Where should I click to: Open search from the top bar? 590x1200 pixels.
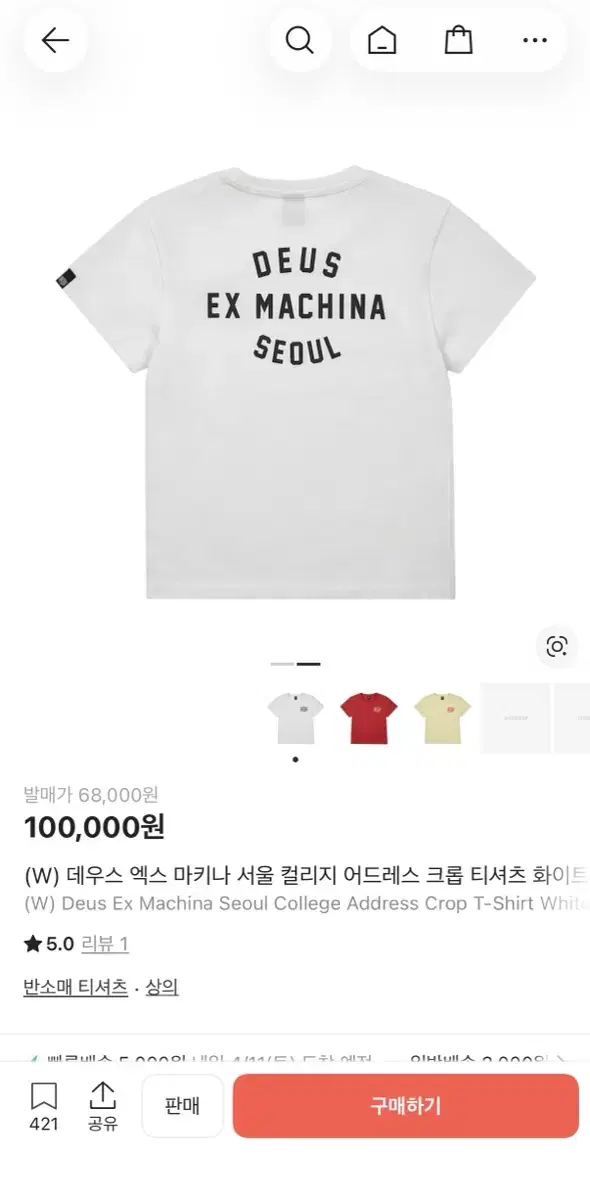point(300,40)
